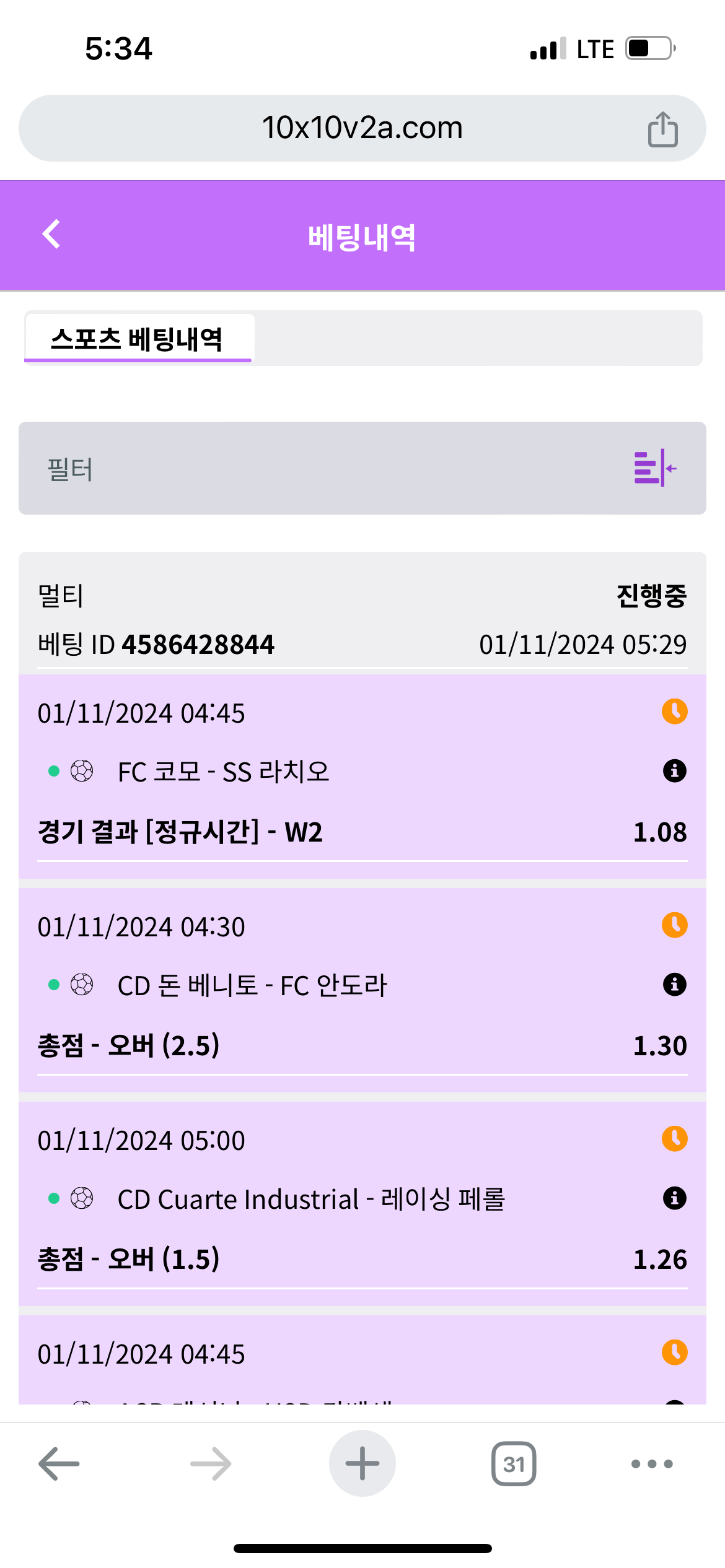
Task: Expand the 필터 filter panel
Action: [654, 468]
